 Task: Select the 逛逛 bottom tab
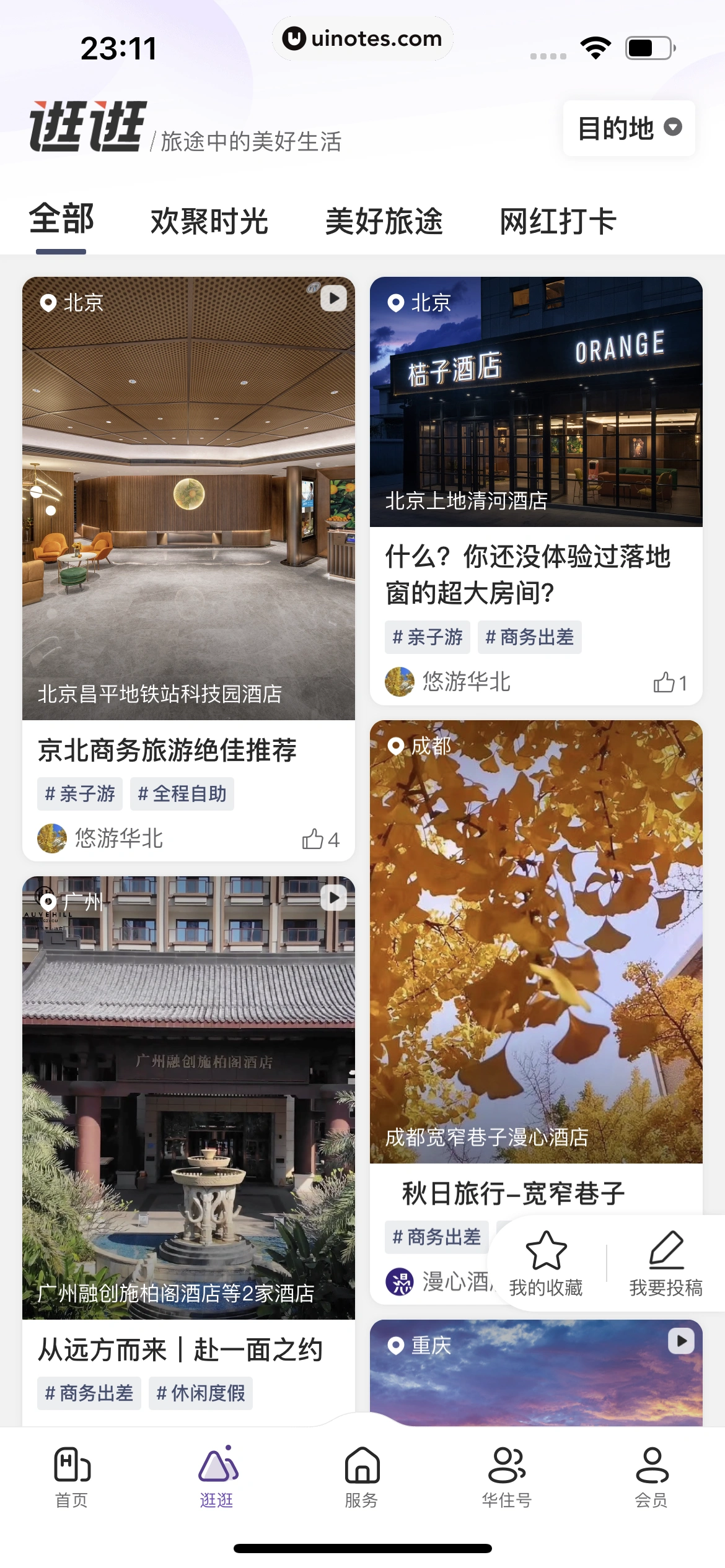pos(217,1478)
